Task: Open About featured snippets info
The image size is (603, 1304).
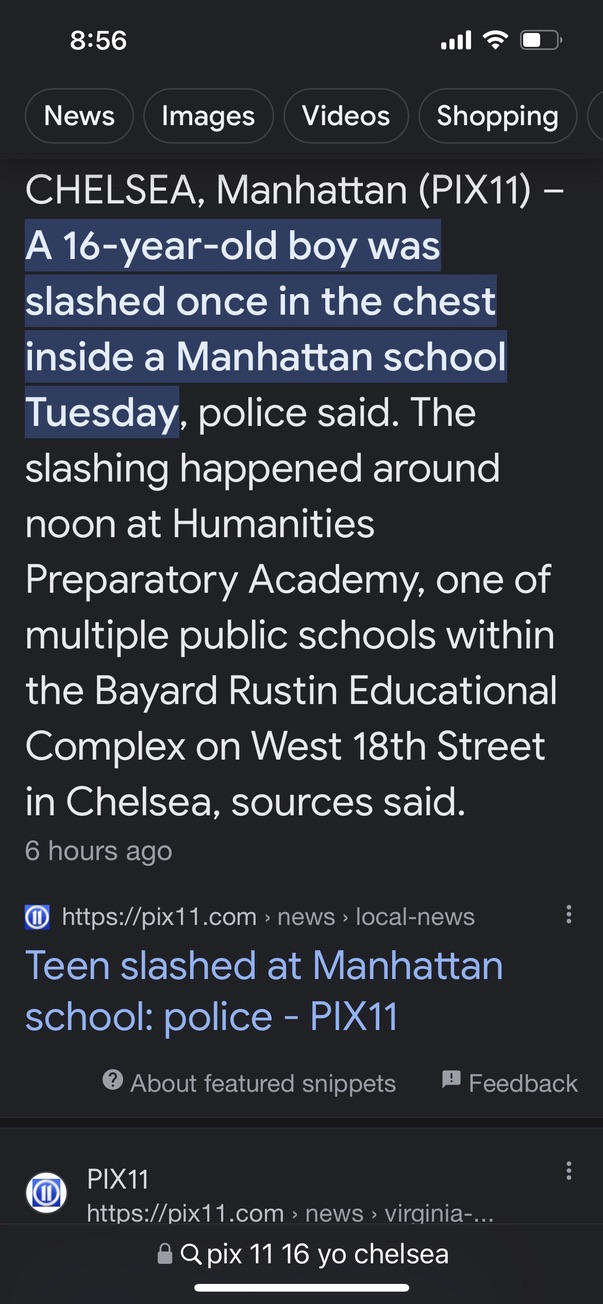Action: click(x=250, y=1083)
